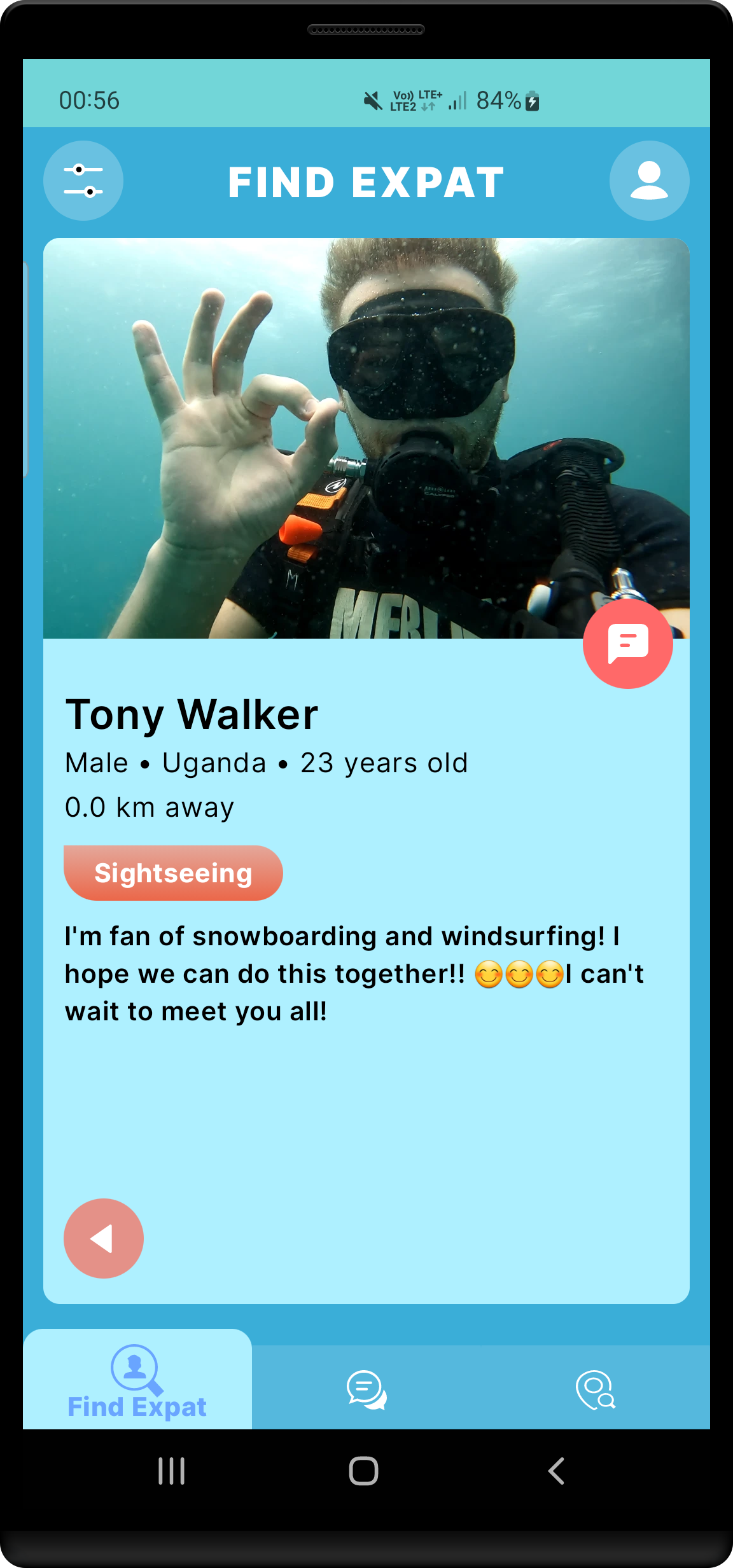Tap the system home button
The image size is (733, 1568).
pos(363,1471)
